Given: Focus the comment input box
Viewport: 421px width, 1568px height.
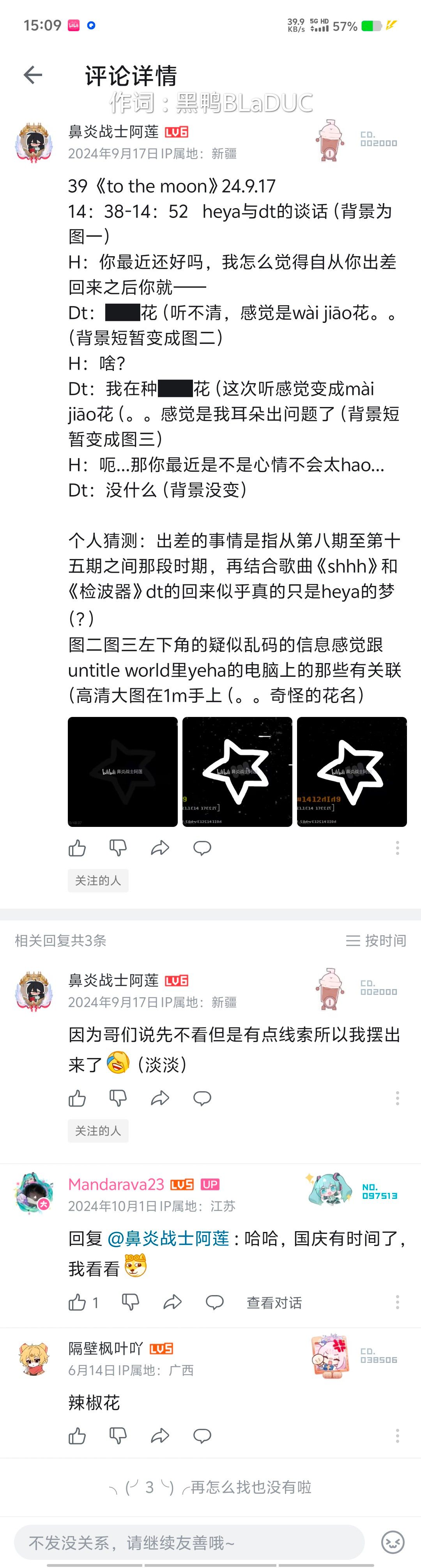Looking at the screenshot, I should click(x=189, y=1542).
